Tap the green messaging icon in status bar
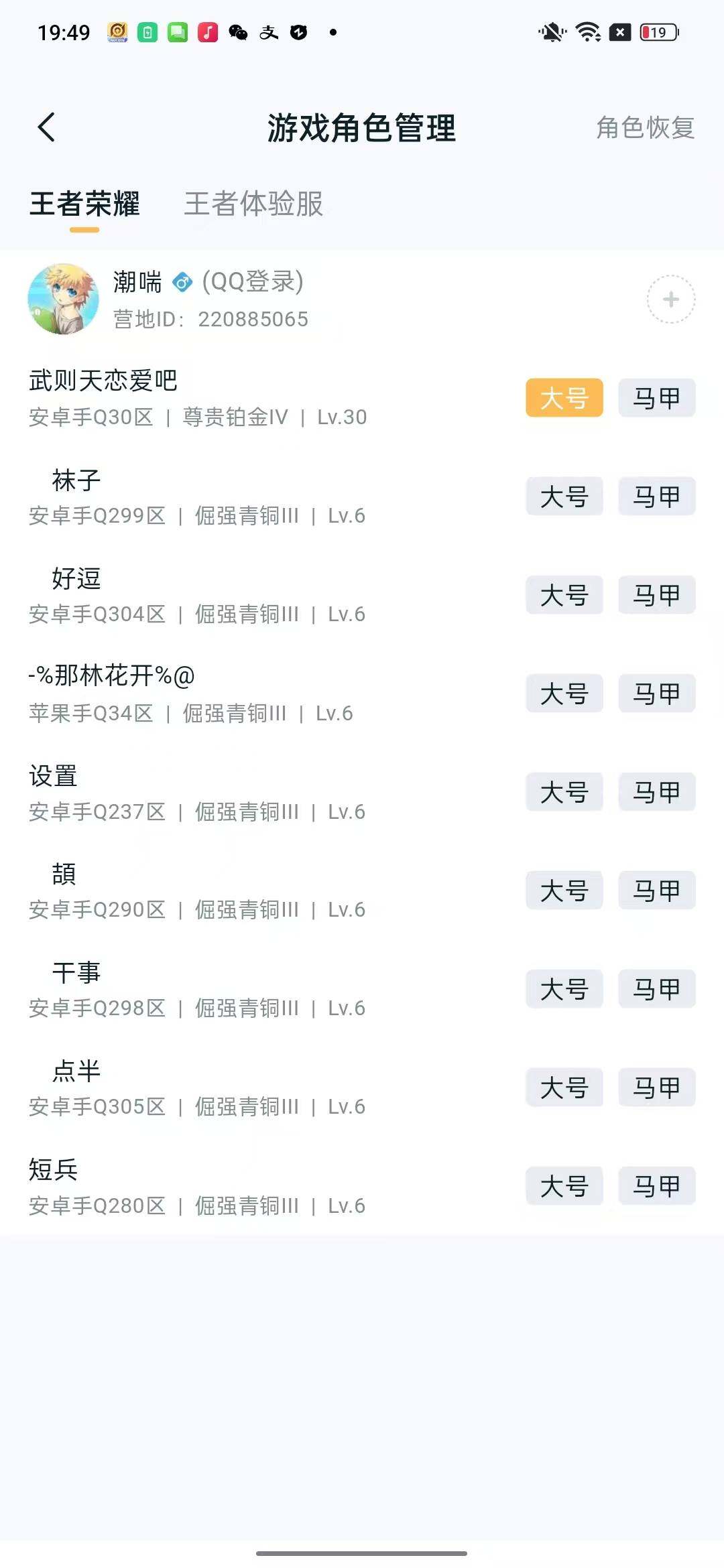This screenshot has width=724, height=1568. (176, 32)
